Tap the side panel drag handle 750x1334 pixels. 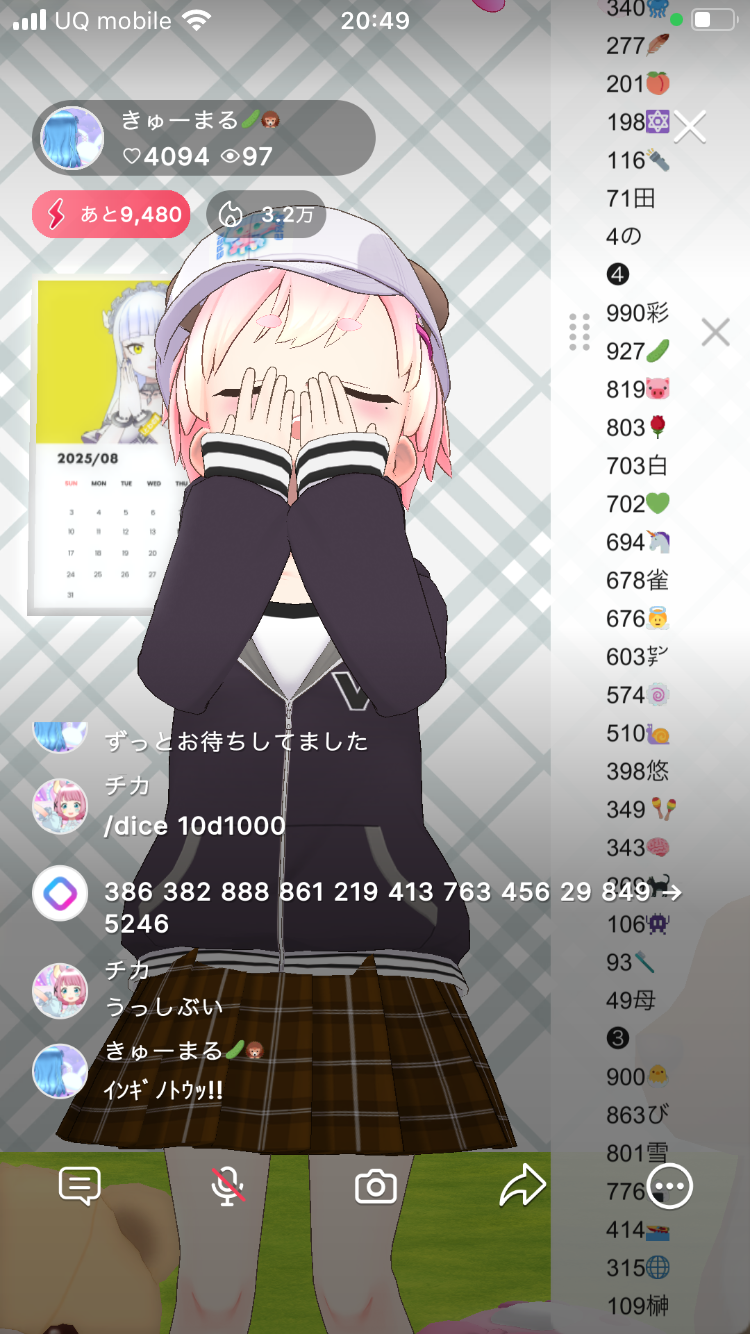579,332
